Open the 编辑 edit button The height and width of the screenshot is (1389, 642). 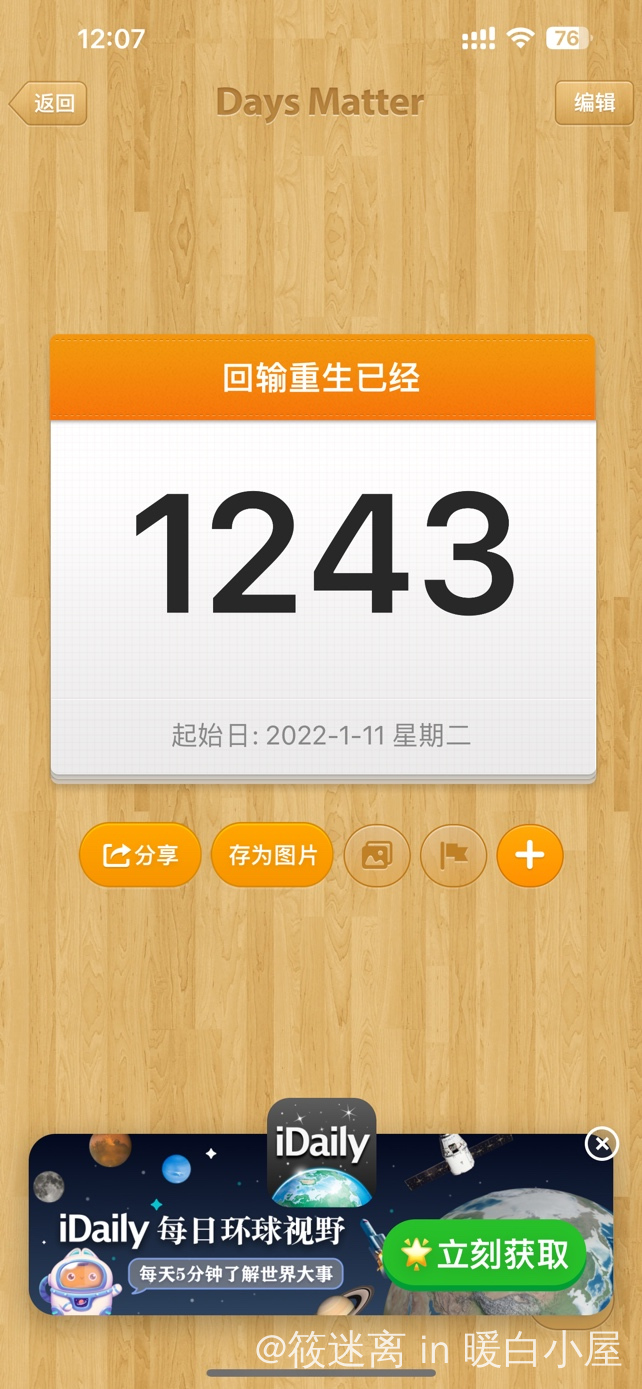pos(594,102)
